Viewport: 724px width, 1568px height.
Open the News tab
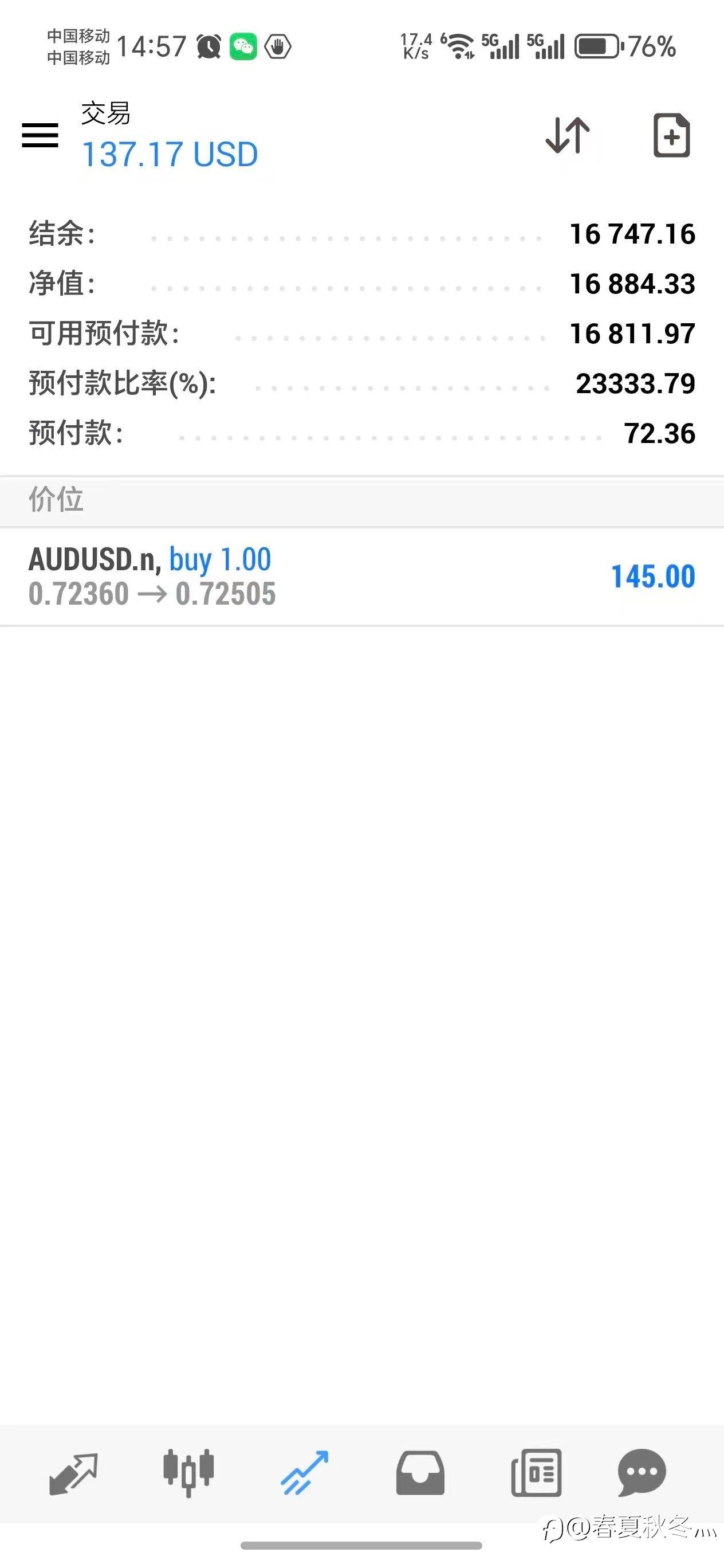coord(536,1473)
